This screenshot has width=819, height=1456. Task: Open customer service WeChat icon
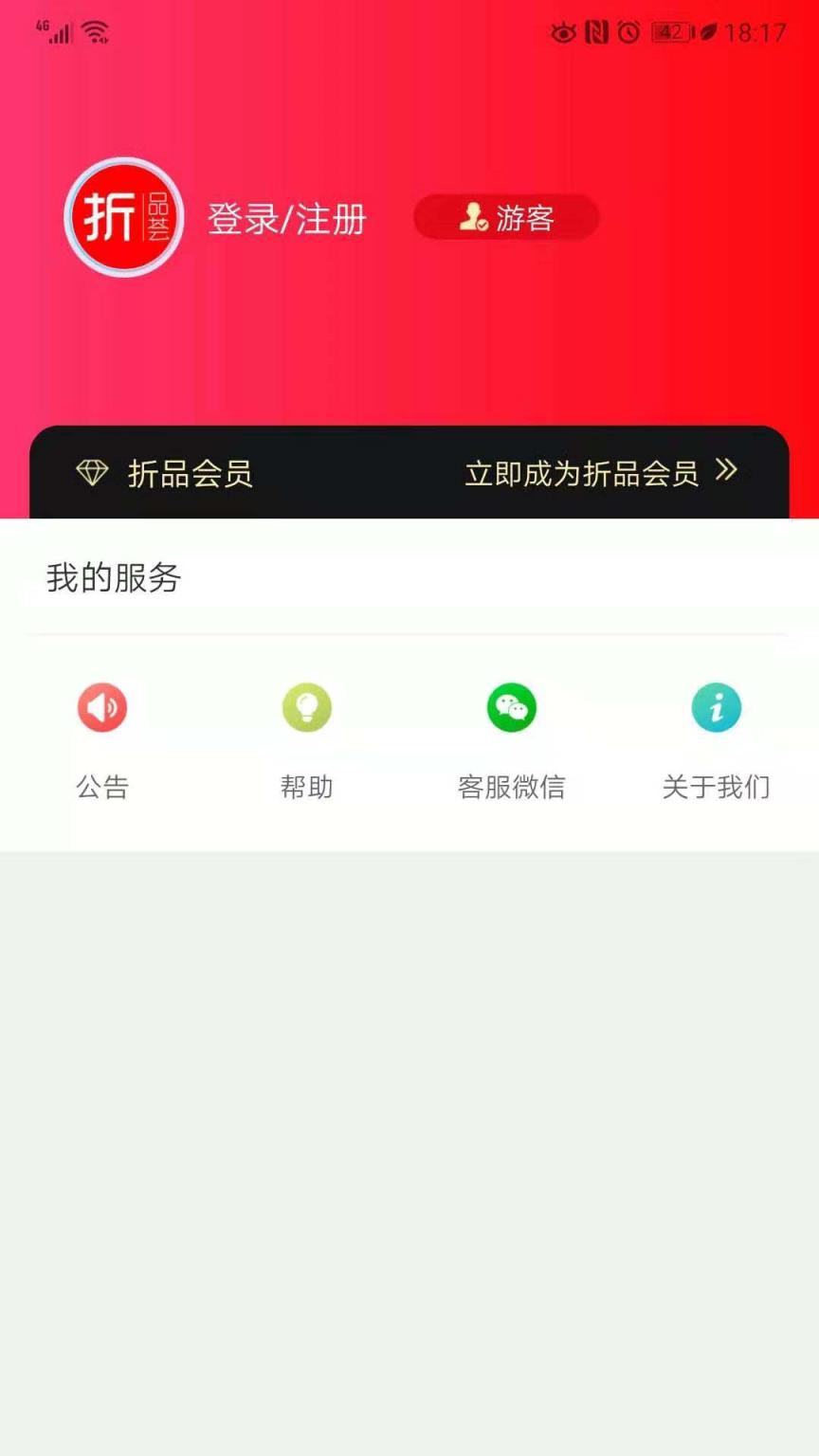click(512, 707)
